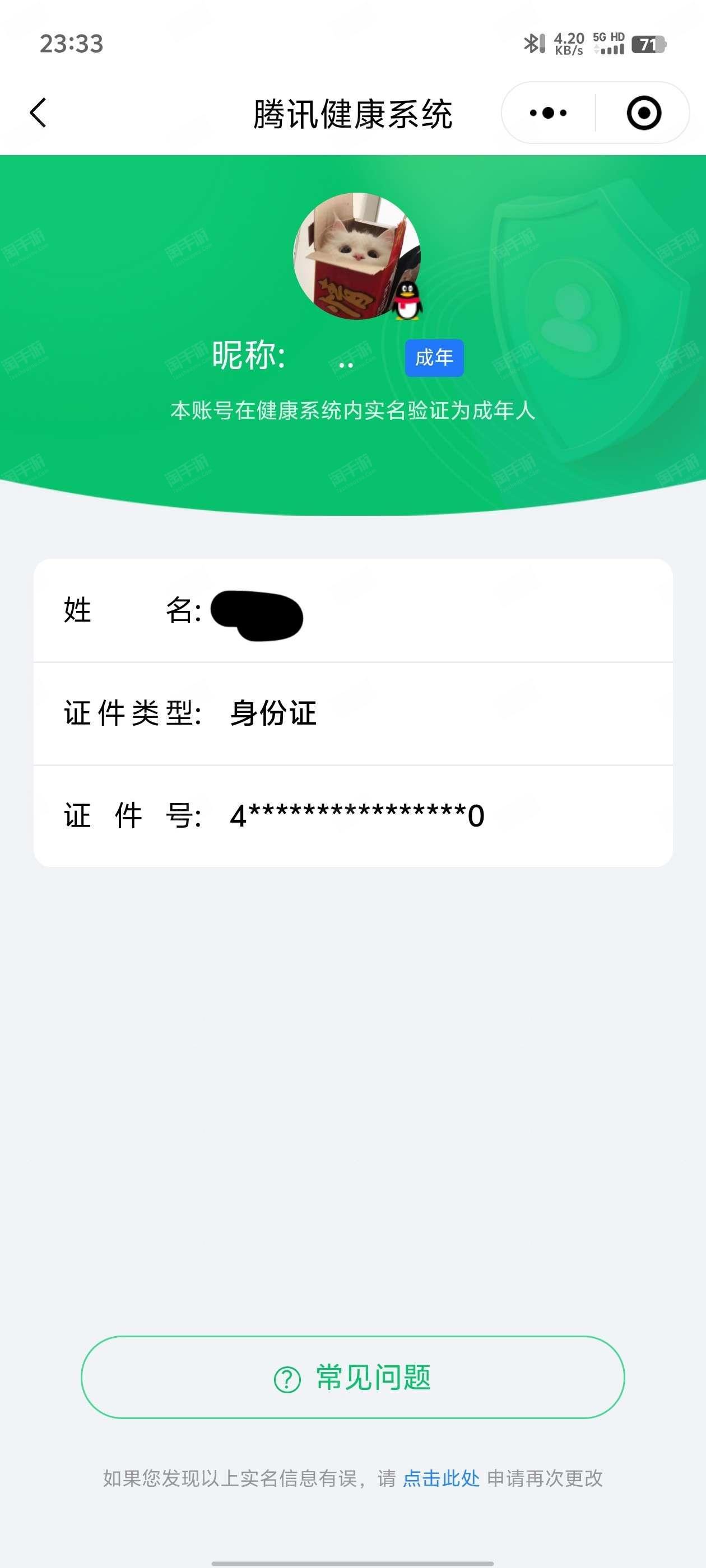
Task: Close the mini program with the circle button
Action: [643, 113]
